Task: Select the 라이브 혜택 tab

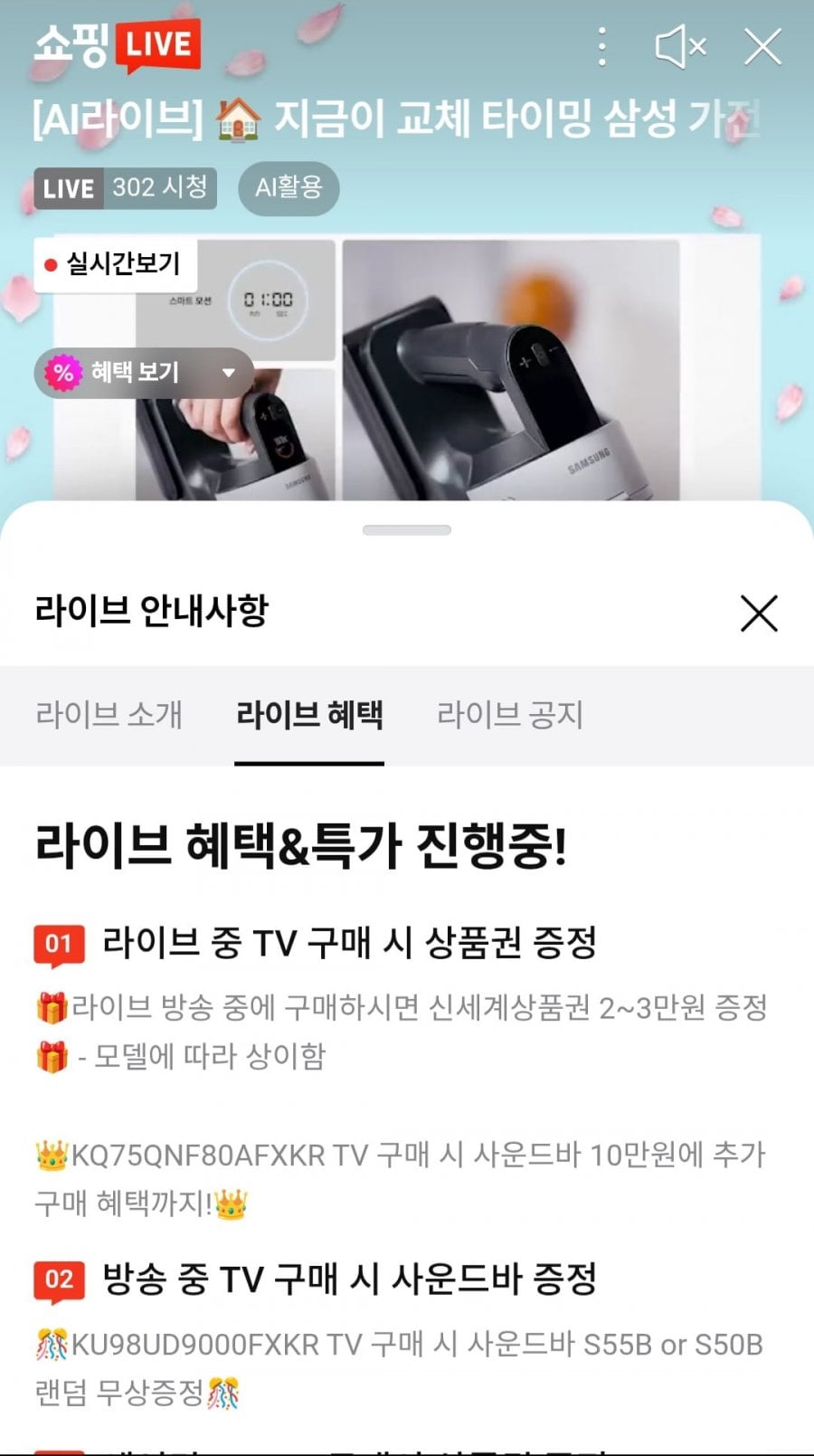Action: point(309,715)
